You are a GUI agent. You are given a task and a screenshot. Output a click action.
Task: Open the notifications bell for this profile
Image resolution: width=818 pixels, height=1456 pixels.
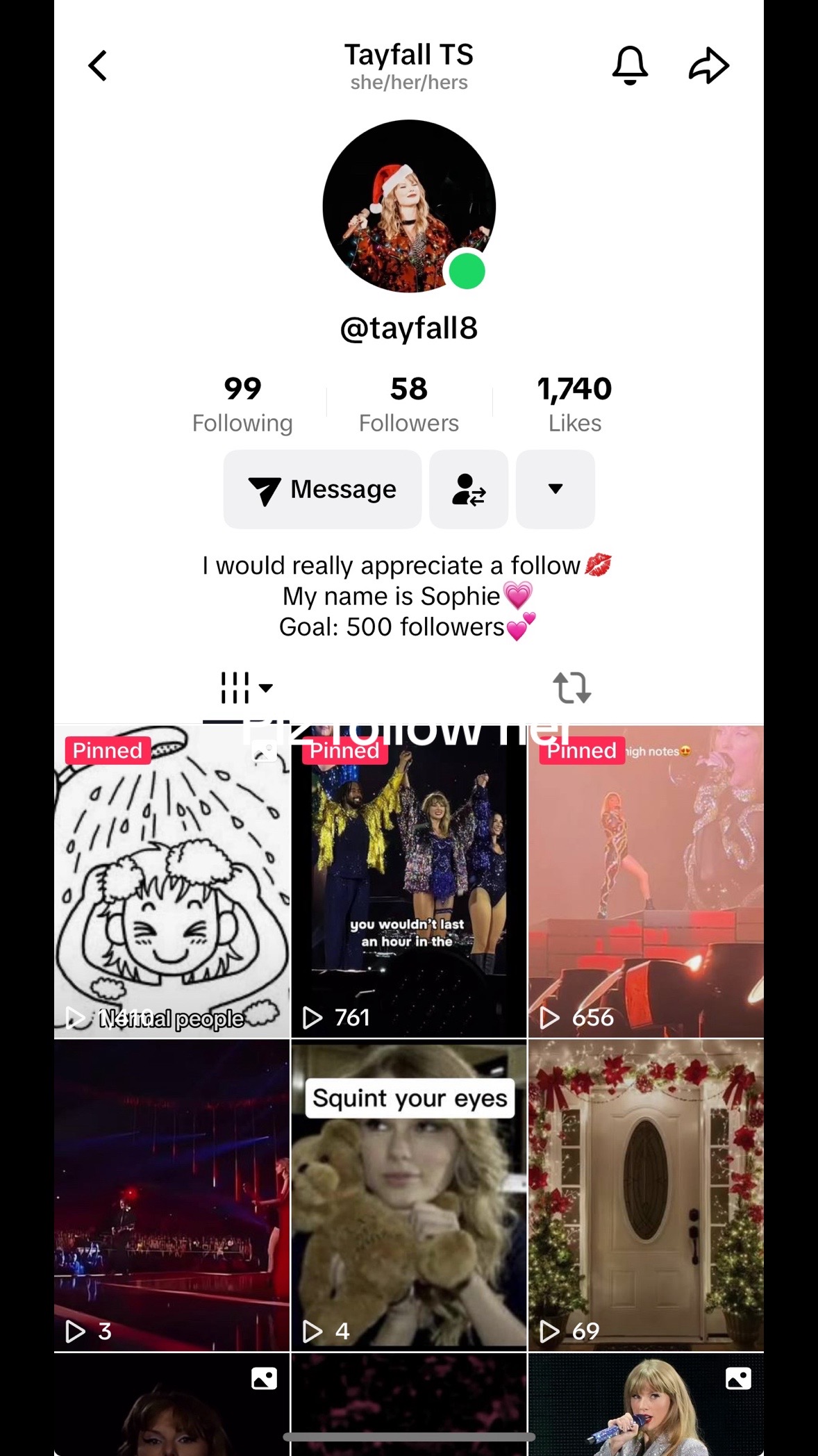click(x=630, y=66)
